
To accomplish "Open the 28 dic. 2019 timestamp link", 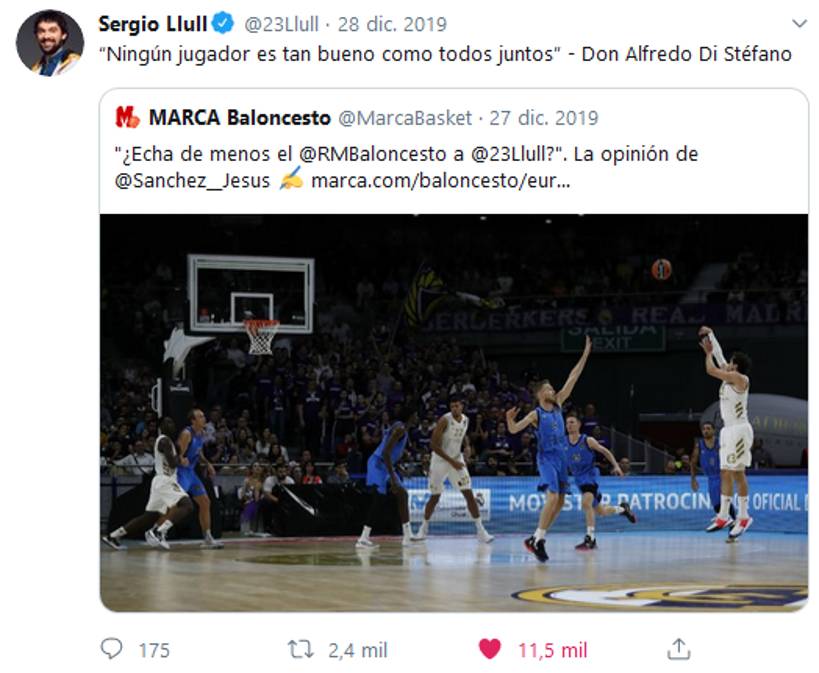I will [392, 24].
